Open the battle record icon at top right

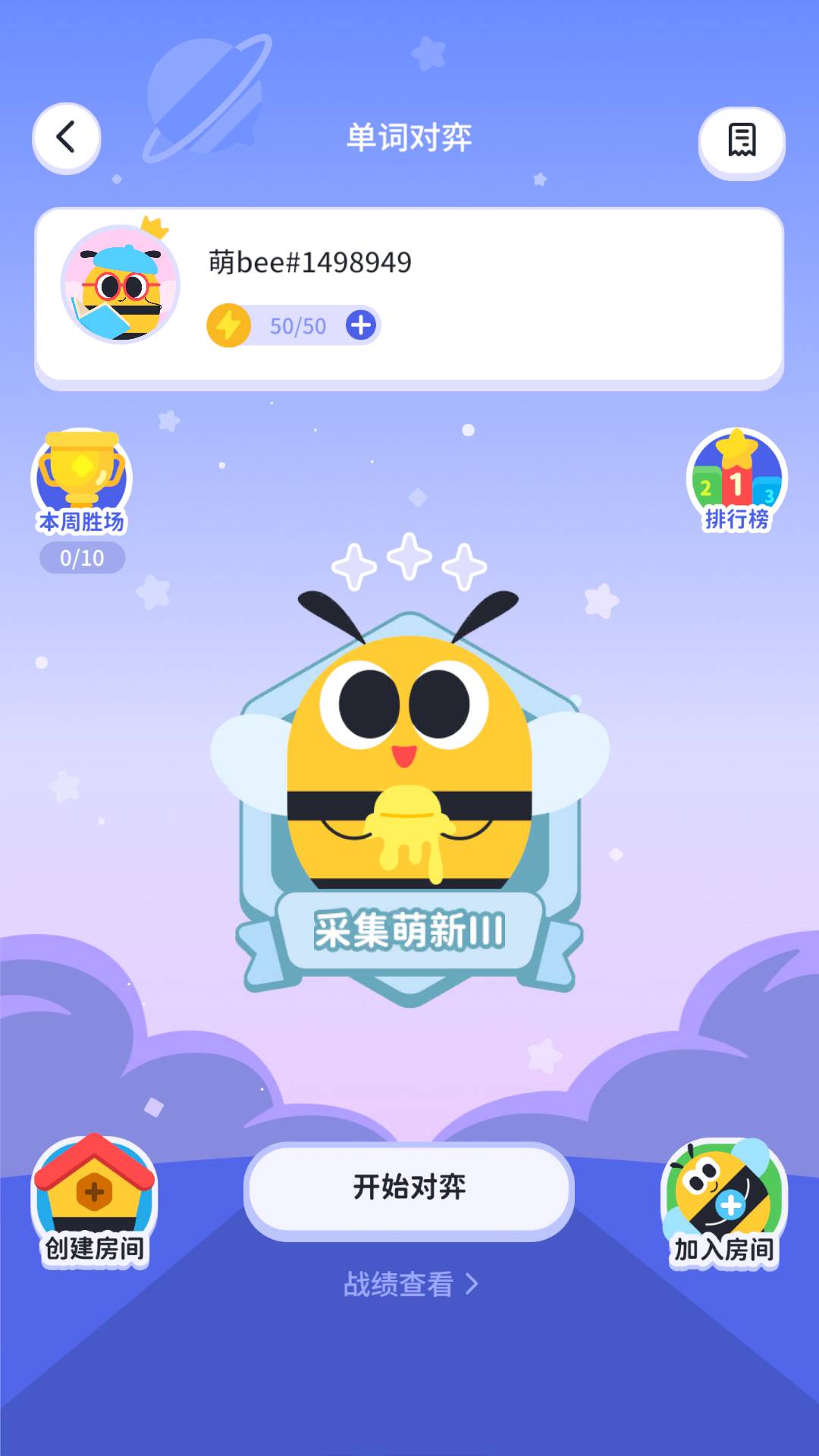click(741, 143)
